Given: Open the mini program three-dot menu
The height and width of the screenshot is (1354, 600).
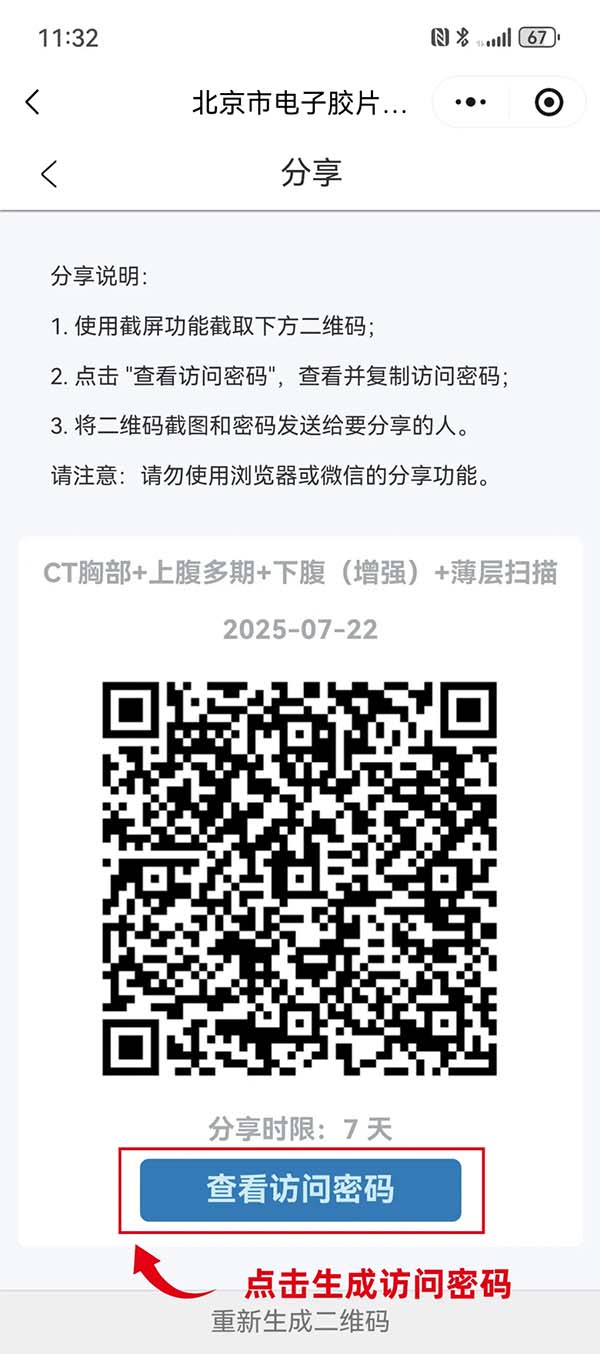Looking at the screenshot, I should click(x=470, y=102).
